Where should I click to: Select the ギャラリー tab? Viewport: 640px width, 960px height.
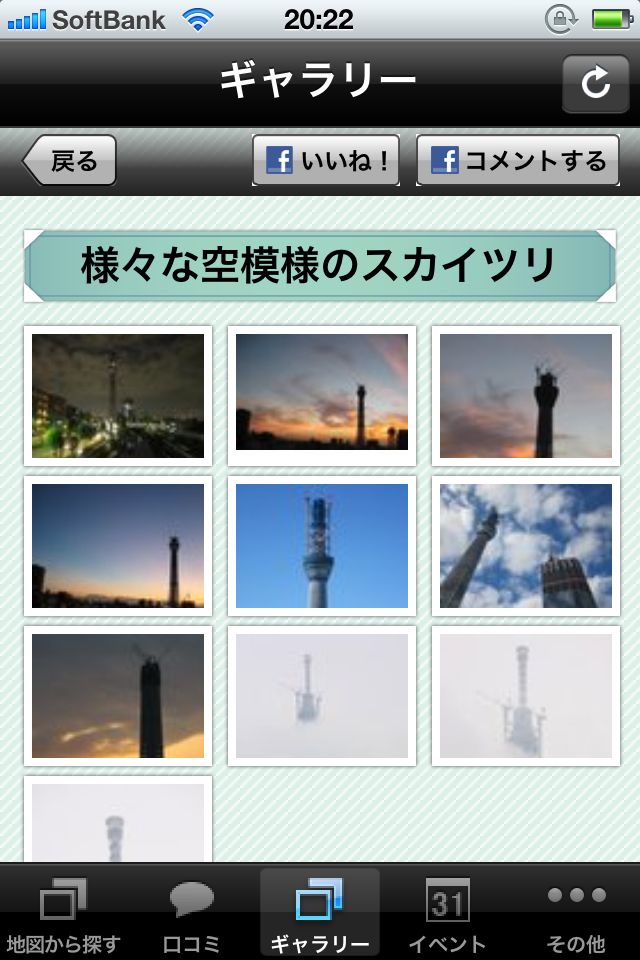320,914
